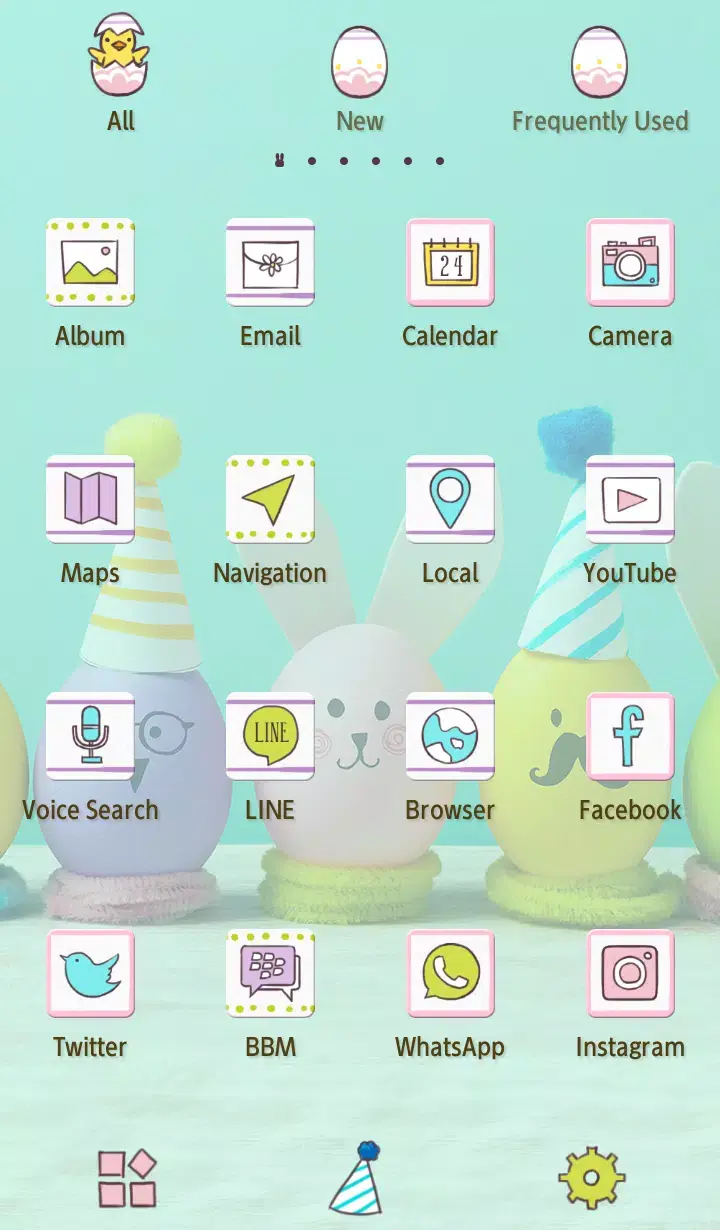Open Facebook
The height and width of the screenshot is (1230, 720).
[630, 737]
